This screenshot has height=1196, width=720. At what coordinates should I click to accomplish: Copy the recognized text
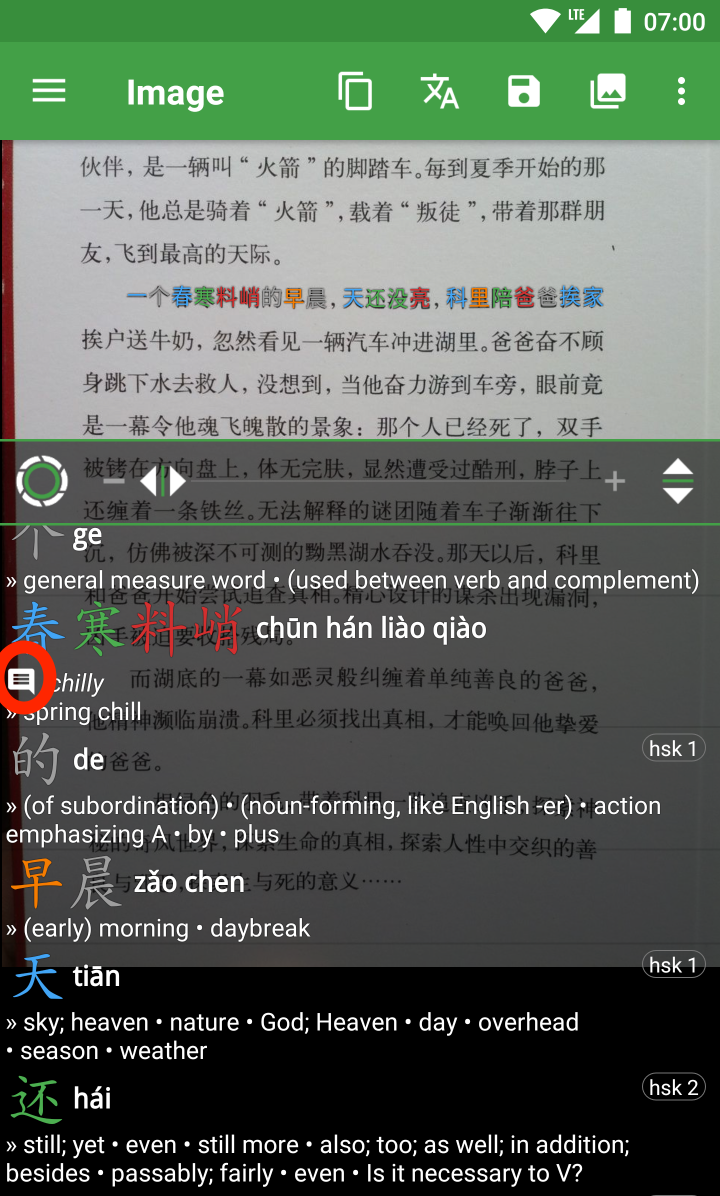pos(355,92)
